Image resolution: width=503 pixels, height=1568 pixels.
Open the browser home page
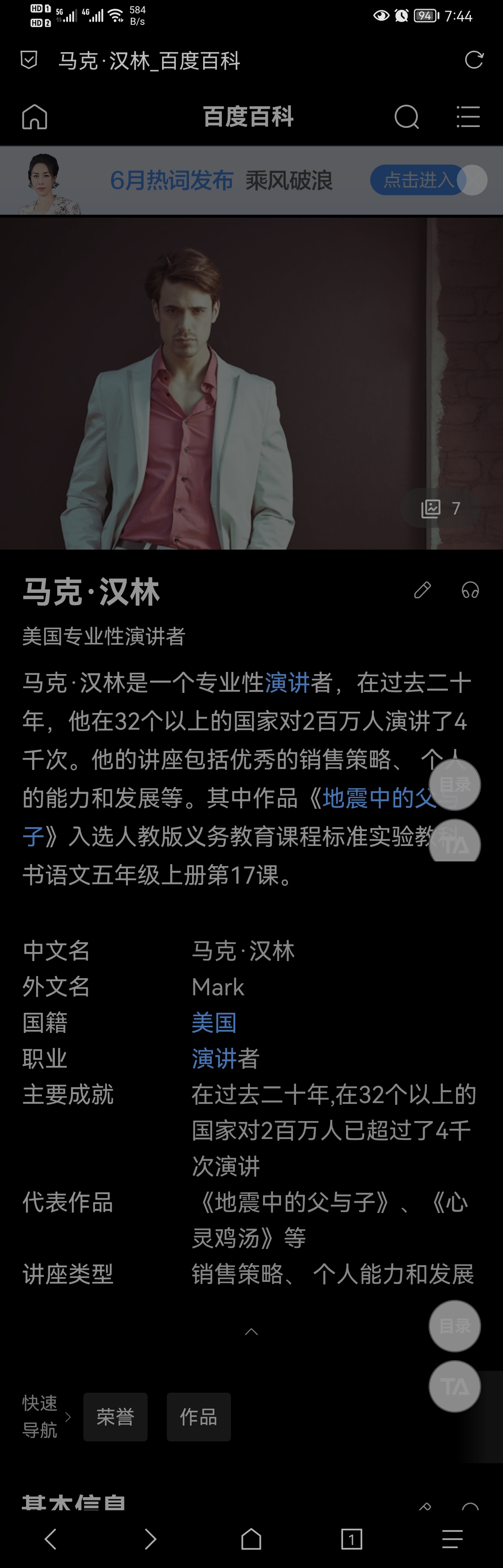[x=251, y=1539]
